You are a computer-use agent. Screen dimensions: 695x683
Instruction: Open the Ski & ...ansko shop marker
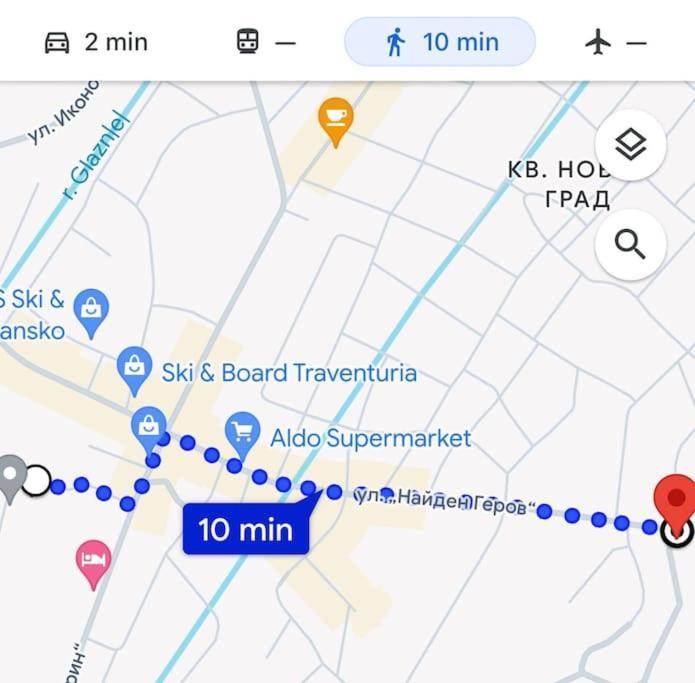coord(91,311)
